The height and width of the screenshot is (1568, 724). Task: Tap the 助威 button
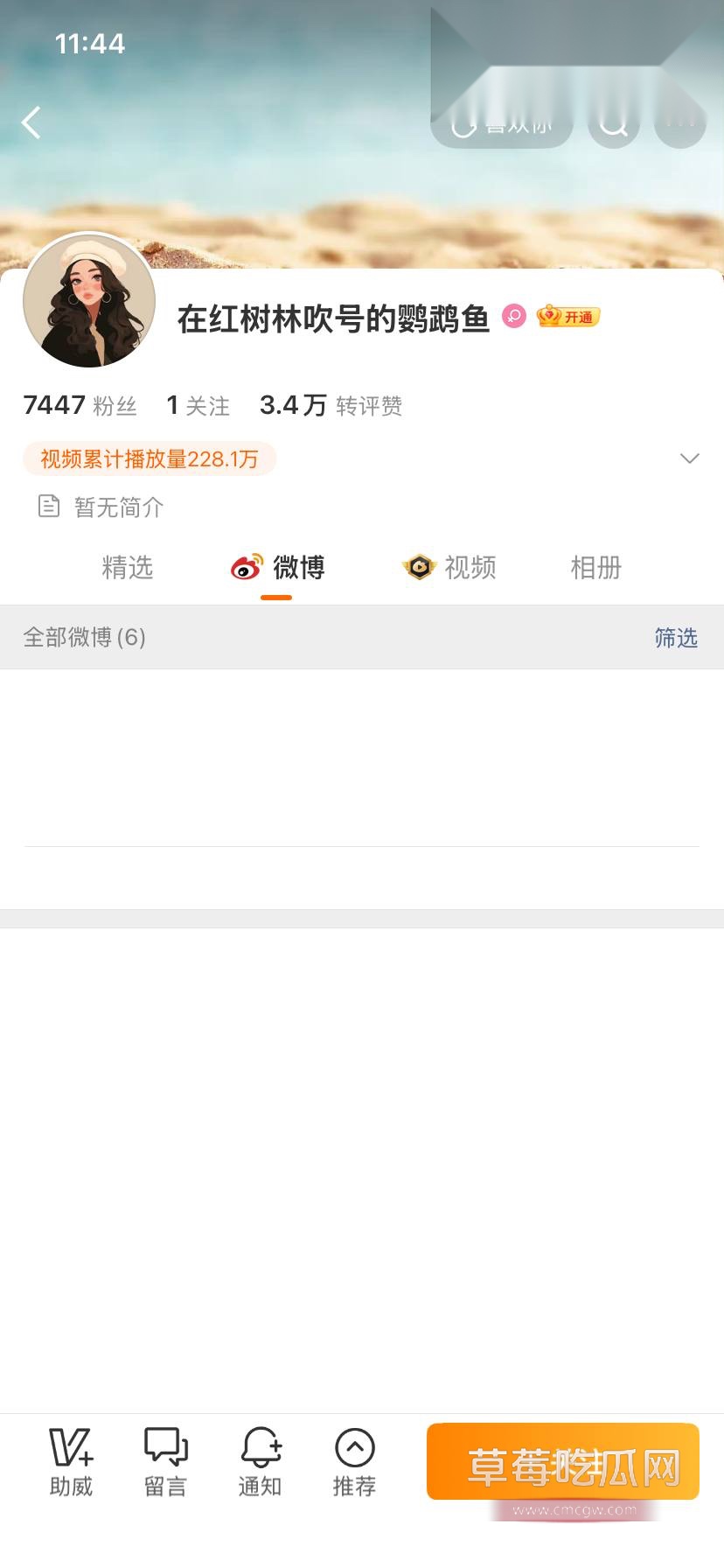point(71,1462)
